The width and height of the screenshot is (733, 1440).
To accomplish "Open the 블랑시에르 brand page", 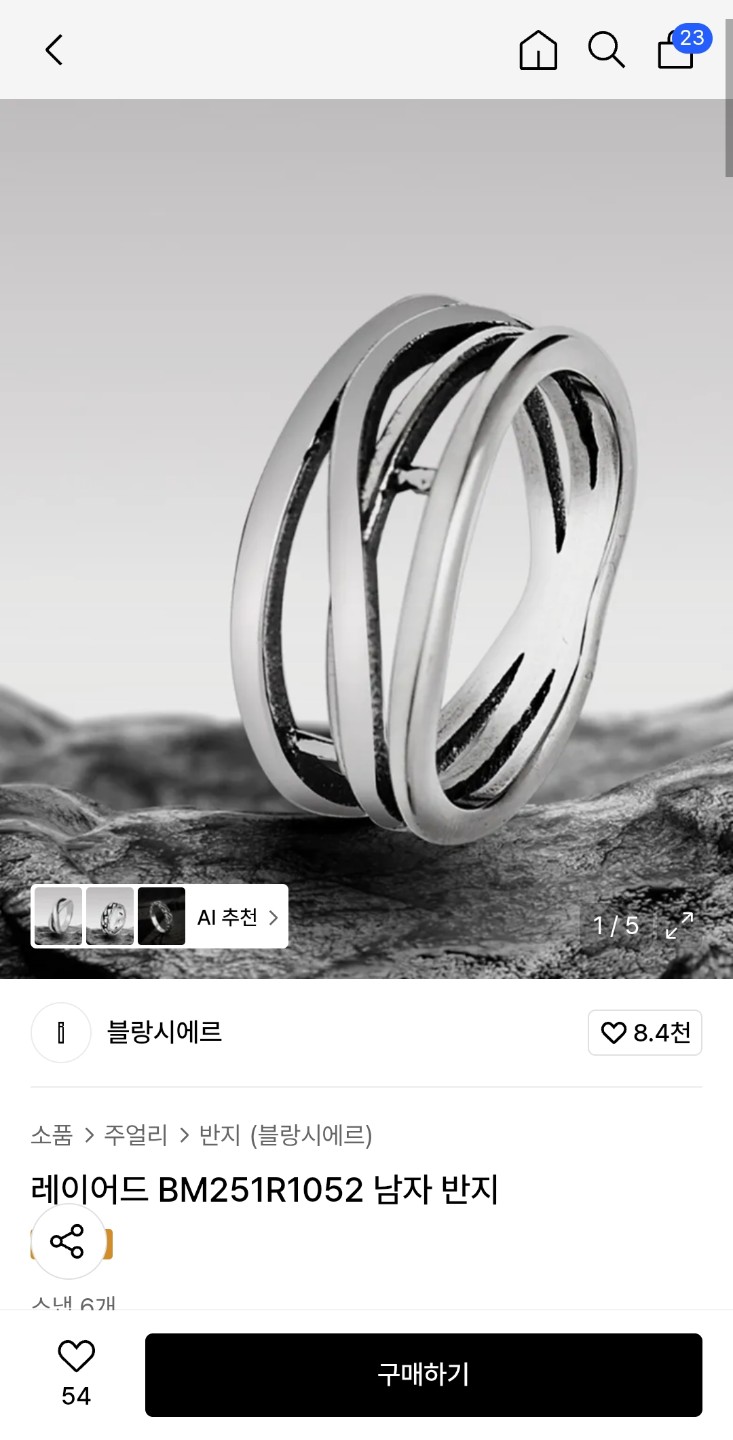I will point(164,1032).
